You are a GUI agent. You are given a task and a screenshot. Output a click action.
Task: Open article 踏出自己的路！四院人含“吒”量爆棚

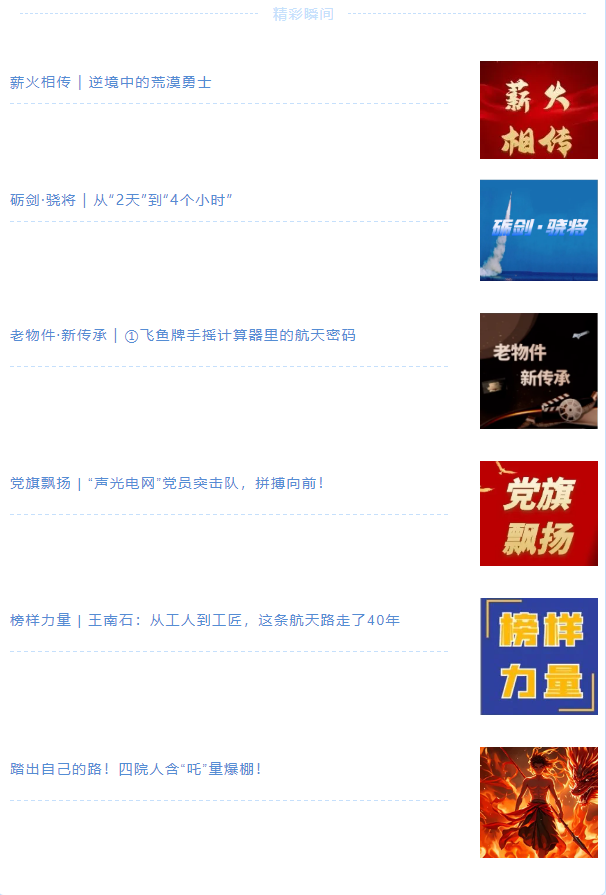pos(136,769)
